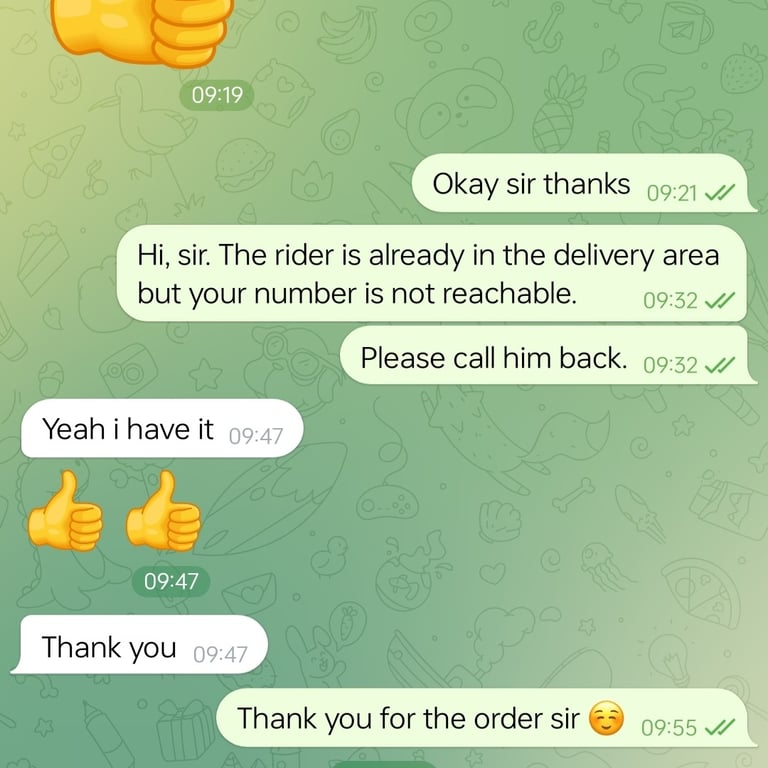Tap the 'Okay sir thanks' message bubble

tap(580, 185)
